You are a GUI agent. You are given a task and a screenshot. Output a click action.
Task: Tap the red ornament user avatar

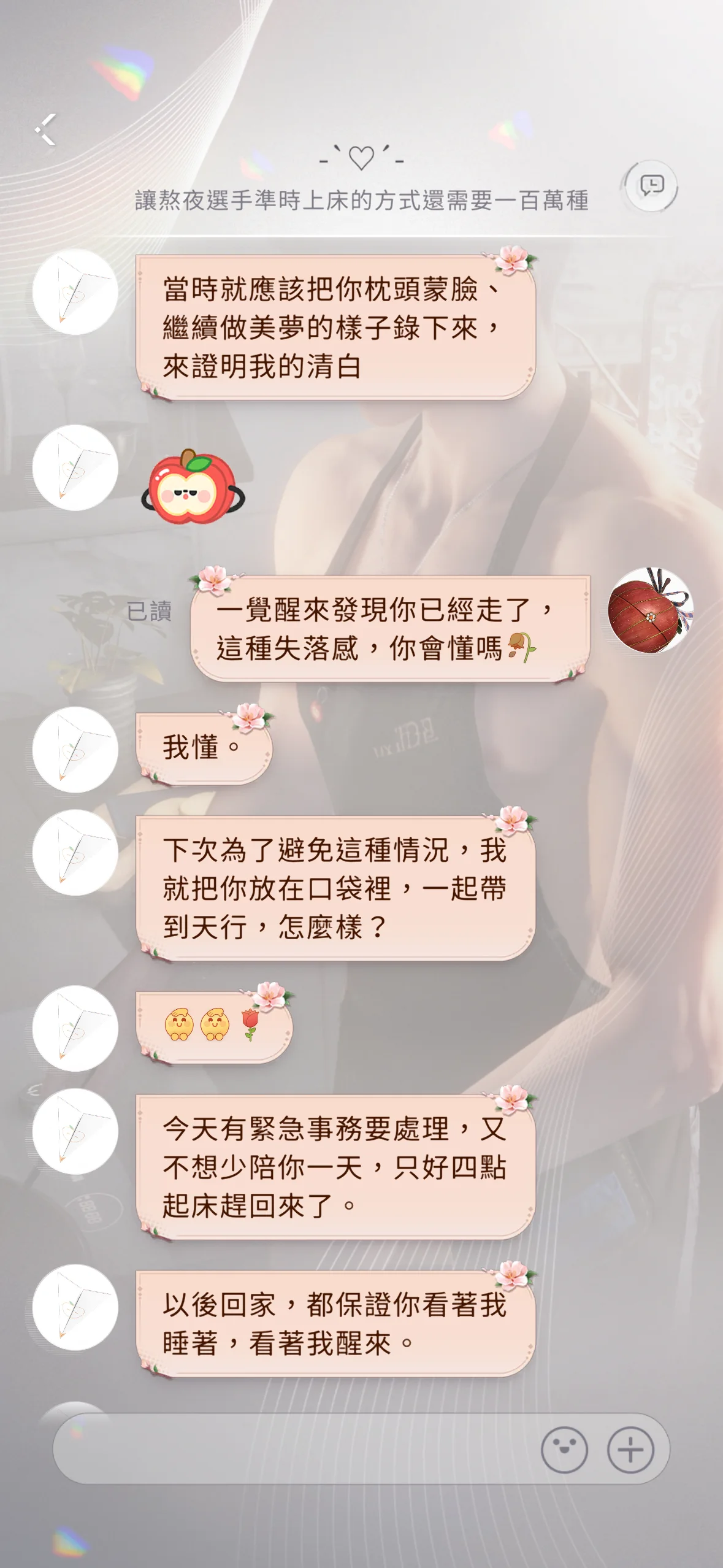pyautogui.click(x=650, y=610)
